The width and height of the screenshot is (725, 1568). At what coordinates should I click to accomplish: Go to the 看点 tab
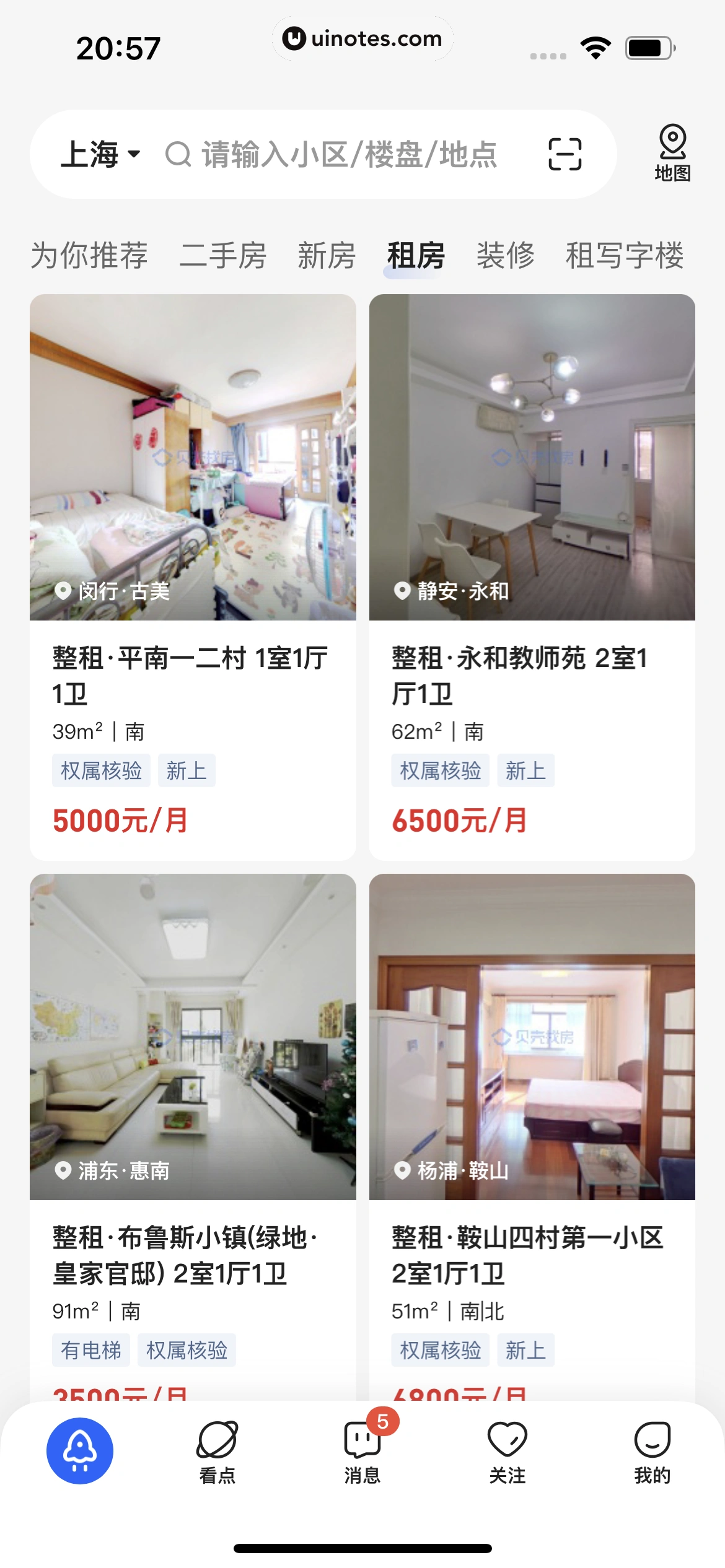tap(217, 1452)
